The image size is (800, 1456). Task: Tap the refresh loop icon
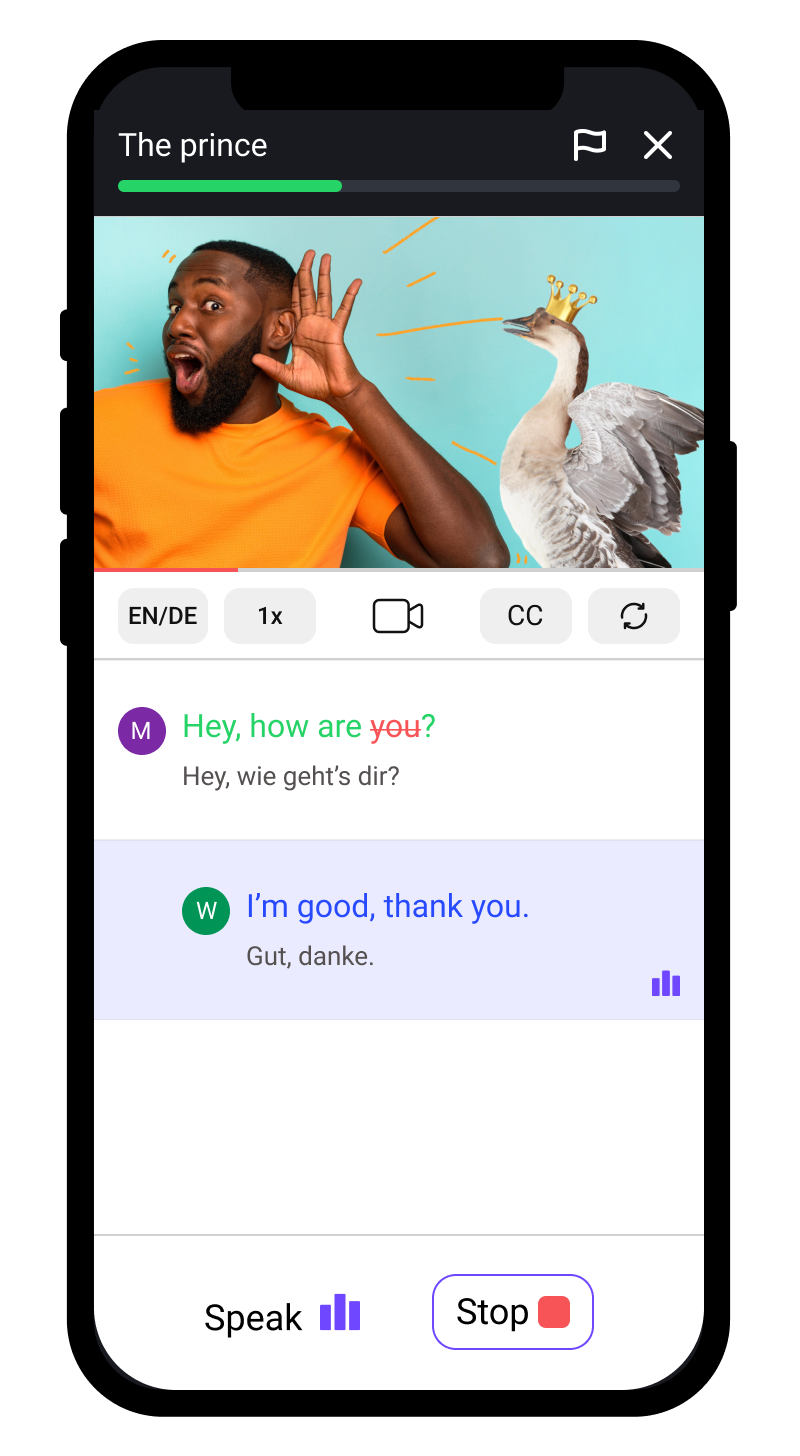tap(634, 616)
